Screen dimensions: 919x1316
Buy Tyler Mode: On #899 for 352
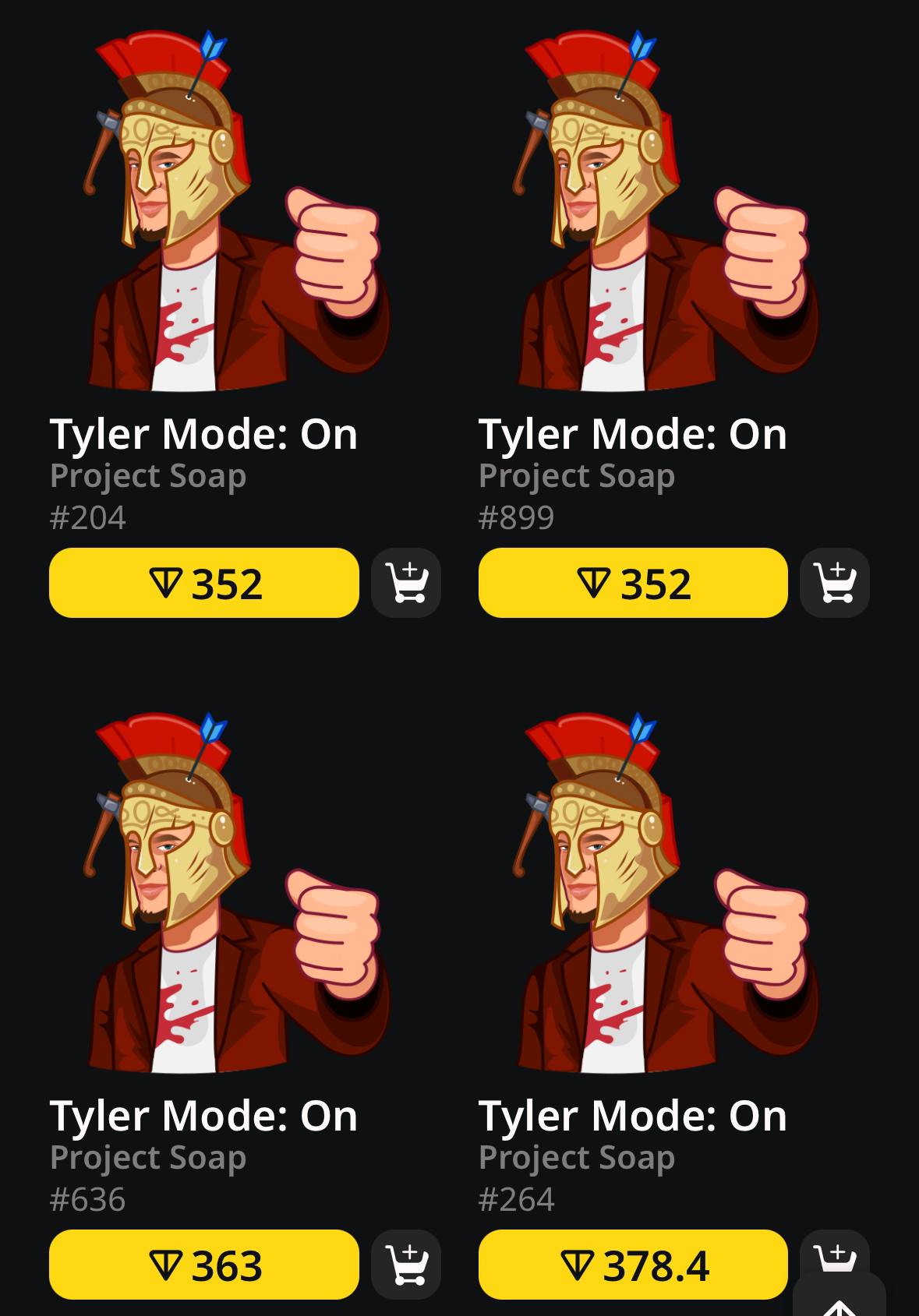(x=633, y=583)
